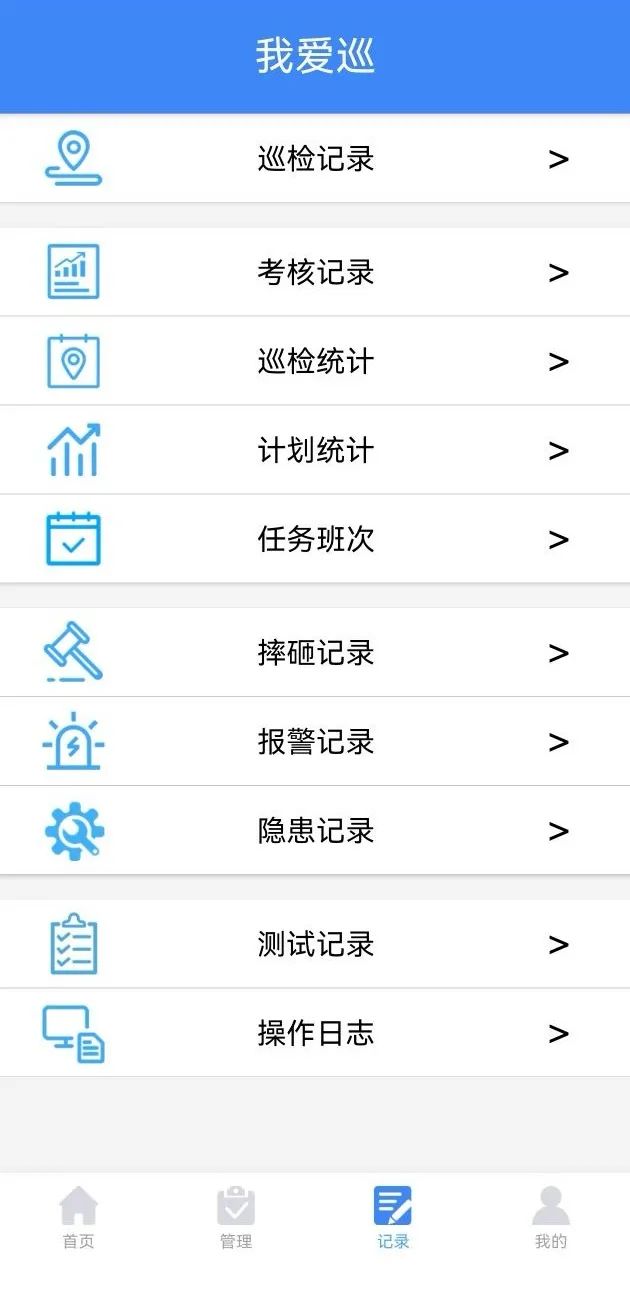This screenshot has height=1290, width=630.
Task: Tap the 测试记录 entry
Action: click(x=315, y=944)
